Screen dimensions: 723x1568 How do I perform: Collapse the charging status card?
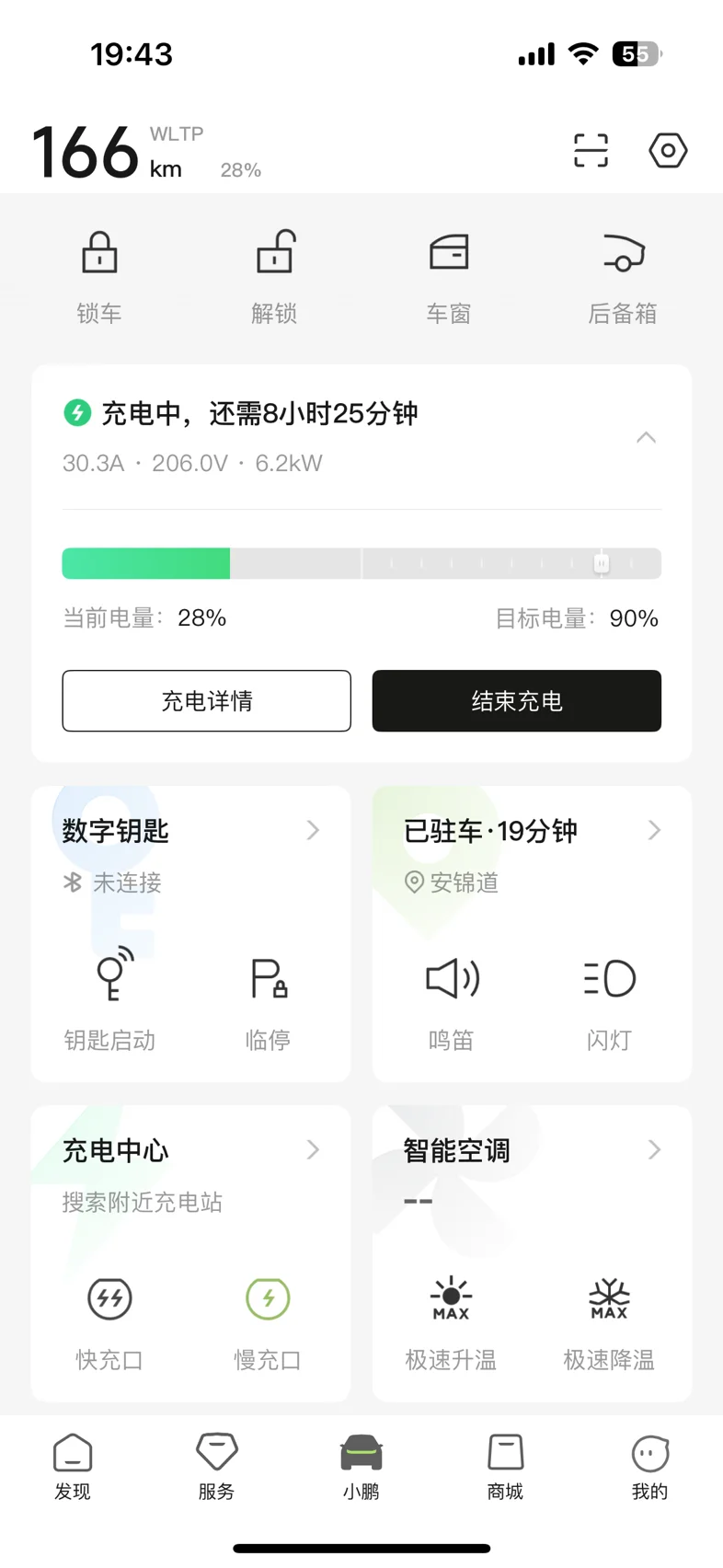point(646,437)
